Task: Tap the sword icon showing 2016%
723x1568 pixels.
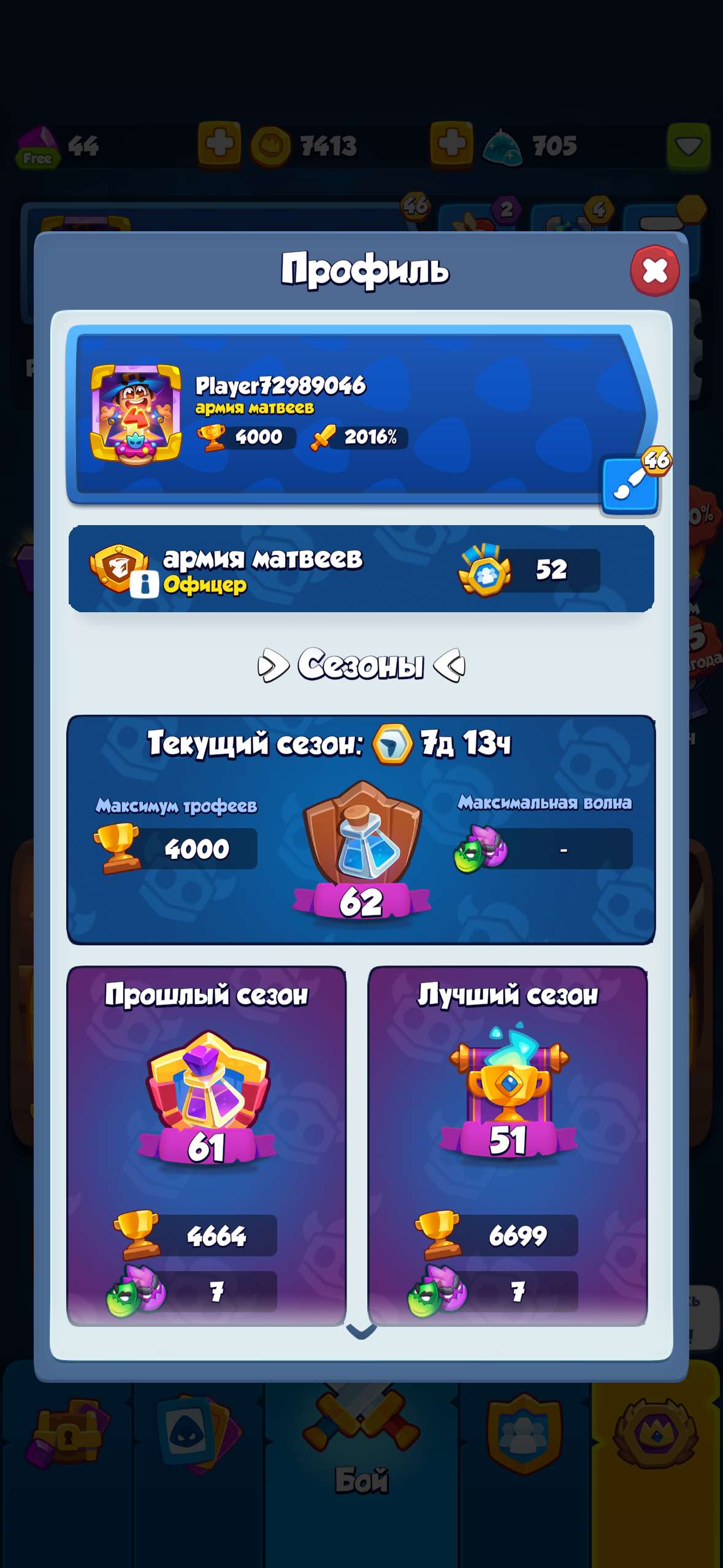Action: 323,436
